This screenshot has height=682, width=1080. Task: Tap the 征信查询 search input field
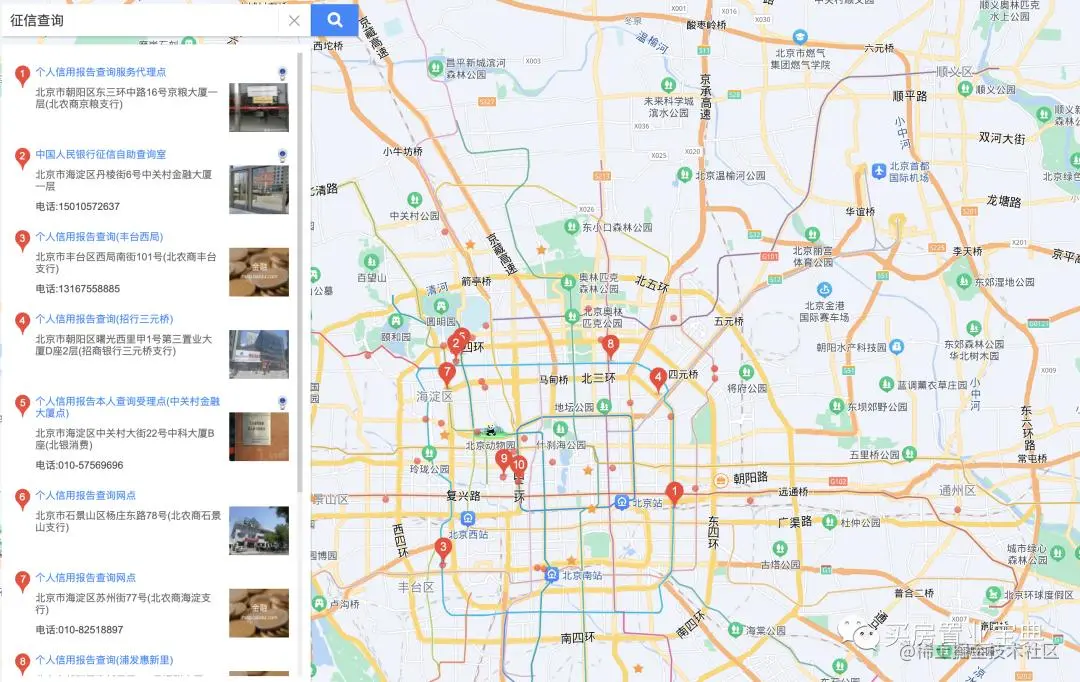point(140,20)
